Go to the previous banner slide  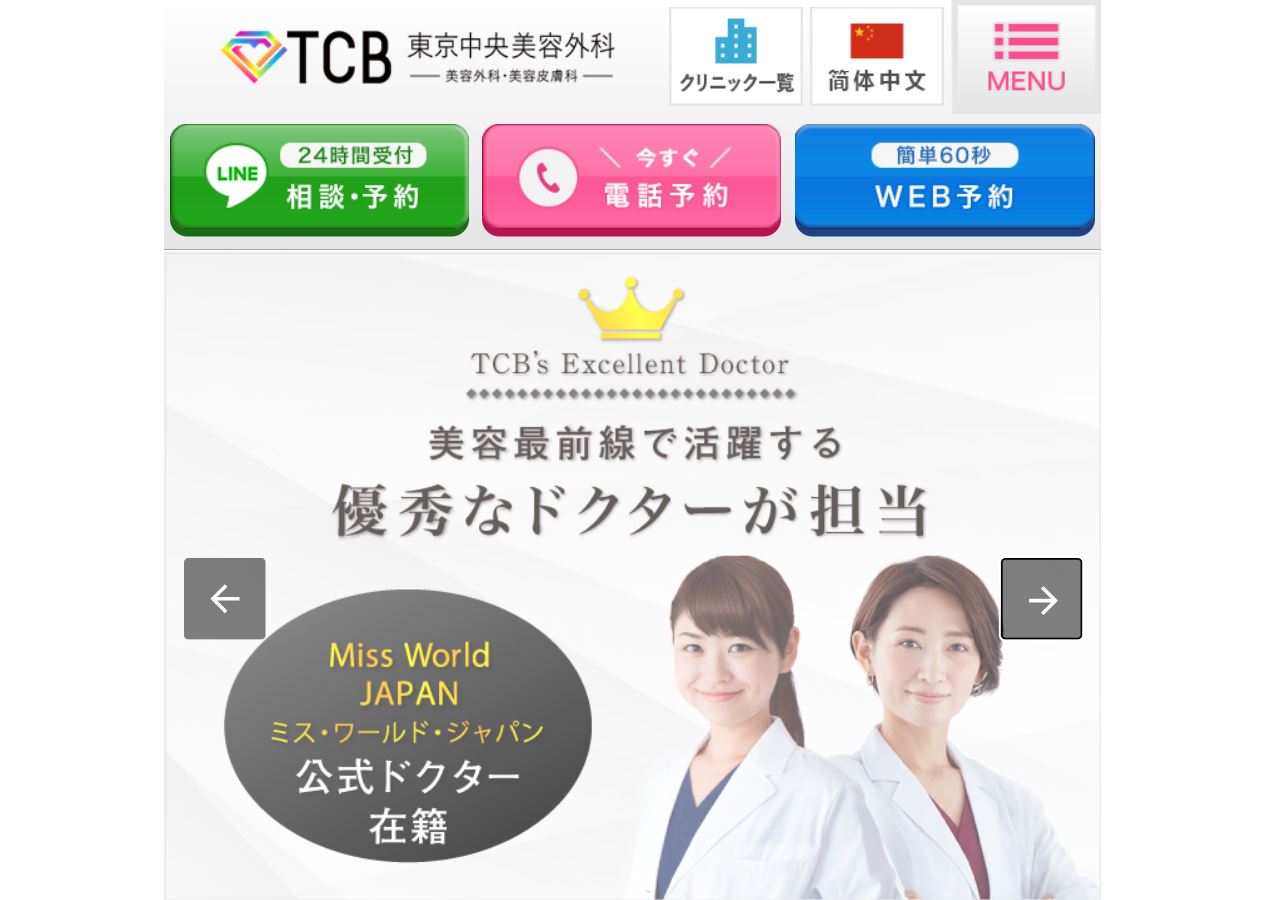(225, 599)
